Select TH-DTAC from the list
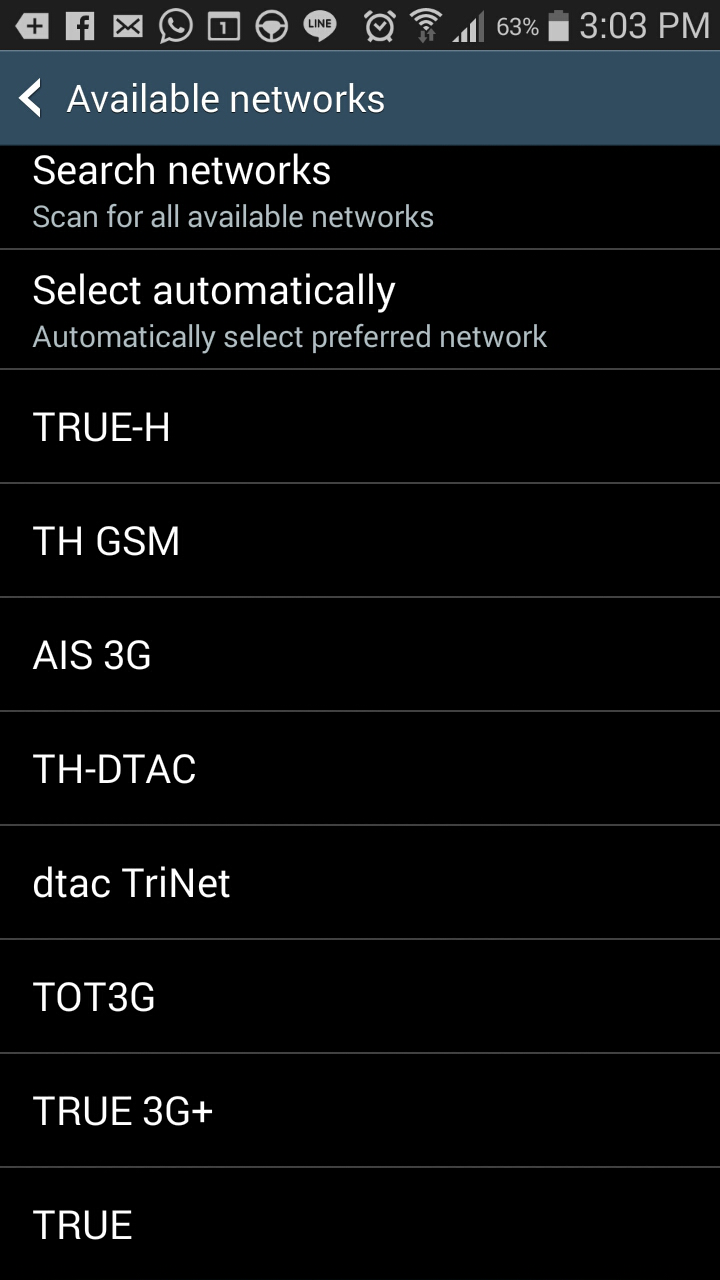Screen dimensions: 720x1280 tap(360, 769)
